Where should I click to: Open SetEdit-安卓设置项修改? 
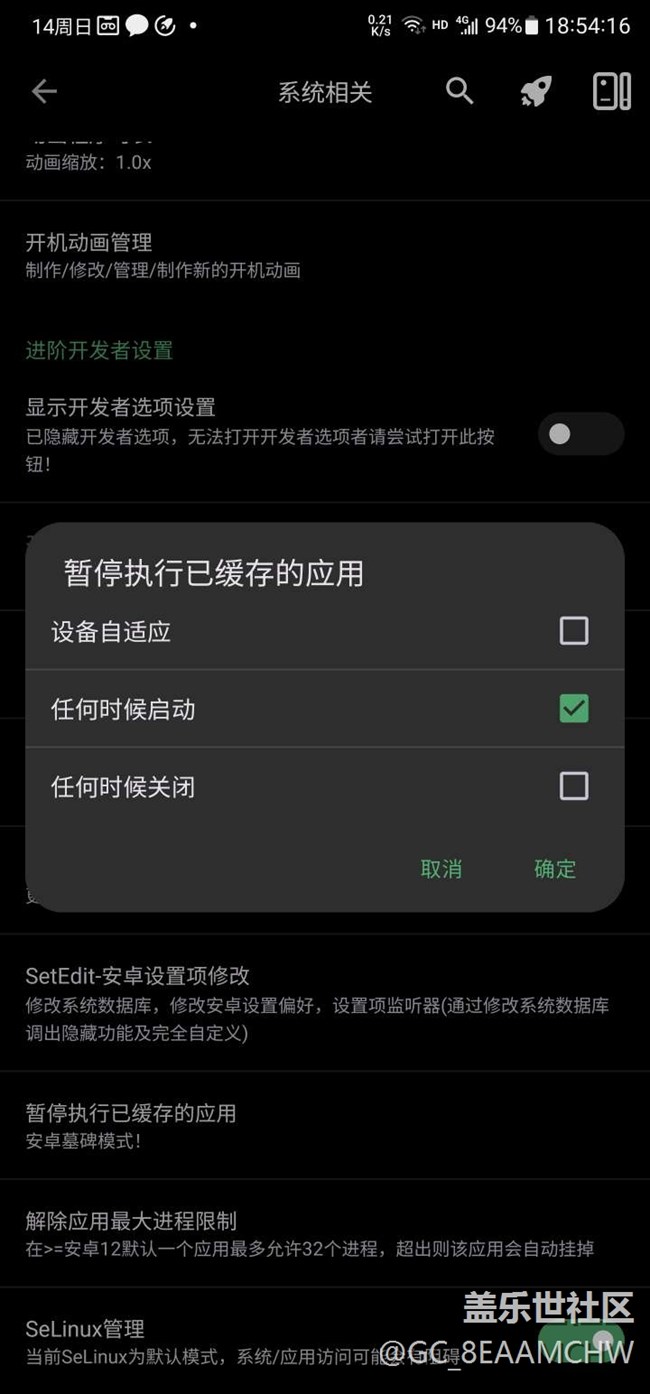tap(300, 1002)
